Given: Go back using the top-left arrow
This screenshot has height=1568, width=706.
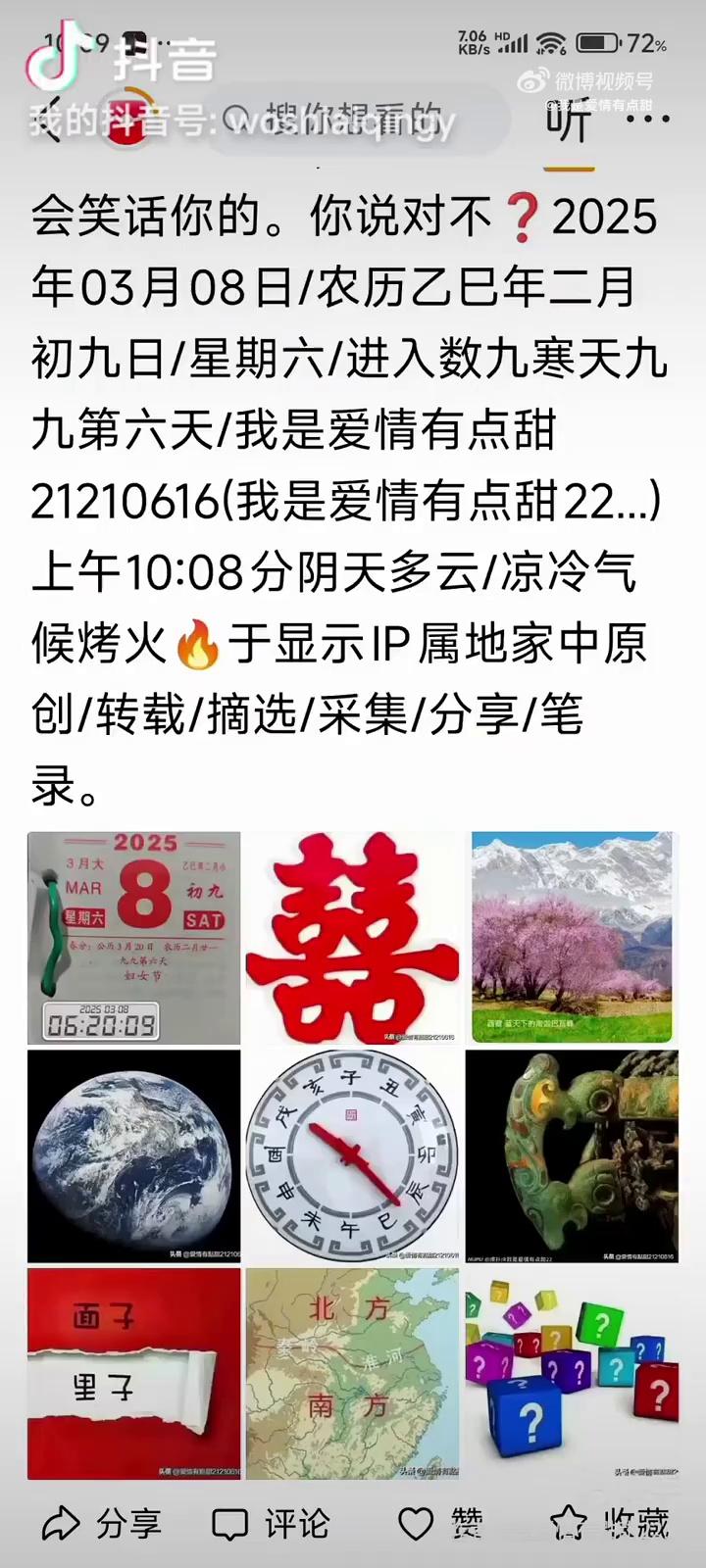Looking at the screenshot, I should (47, 121).
